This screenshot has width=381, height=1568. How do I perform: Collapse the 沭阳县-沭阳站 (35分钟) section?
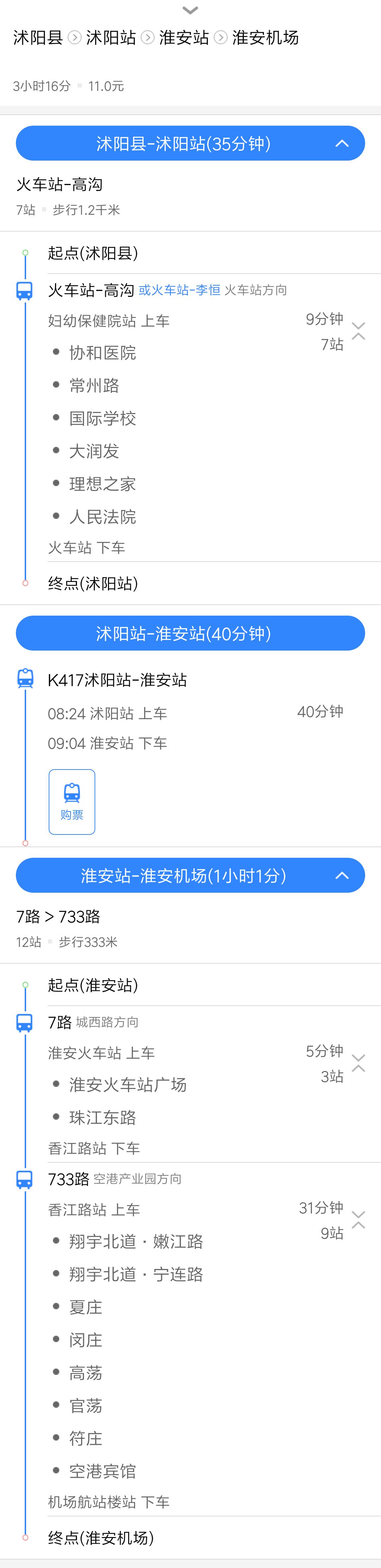coord(342,144)
